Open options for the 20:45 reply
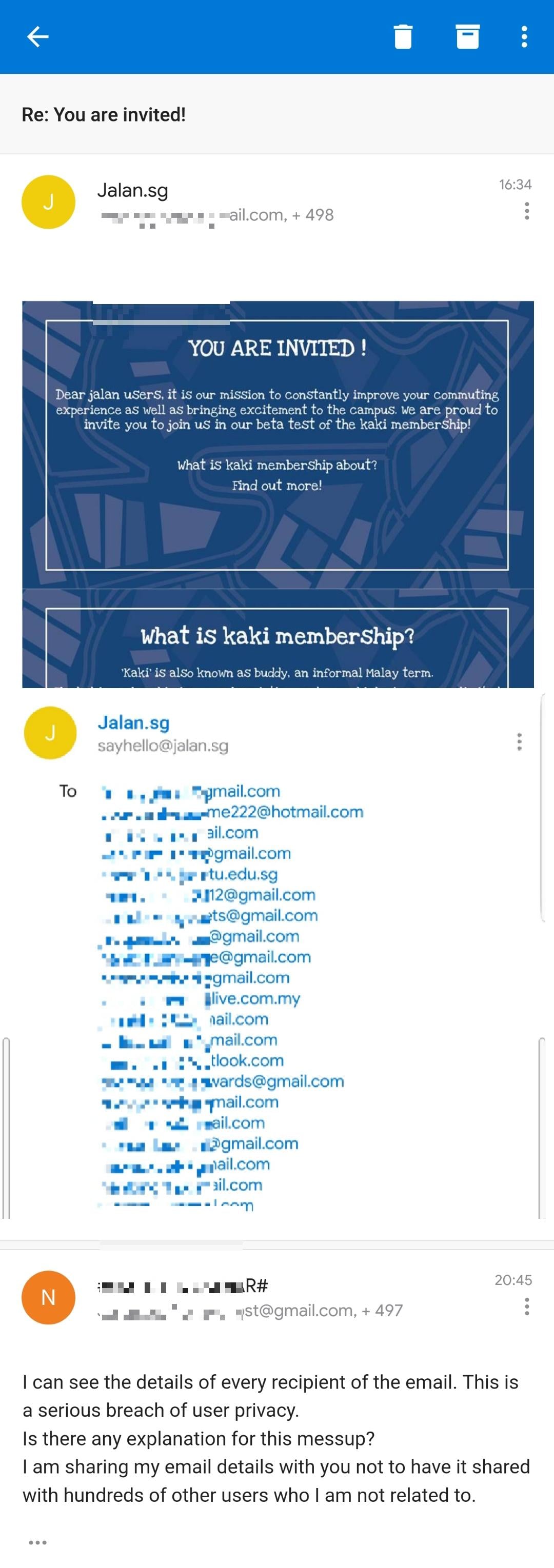The image size is (554, 1568). (x=527, y=1306)
